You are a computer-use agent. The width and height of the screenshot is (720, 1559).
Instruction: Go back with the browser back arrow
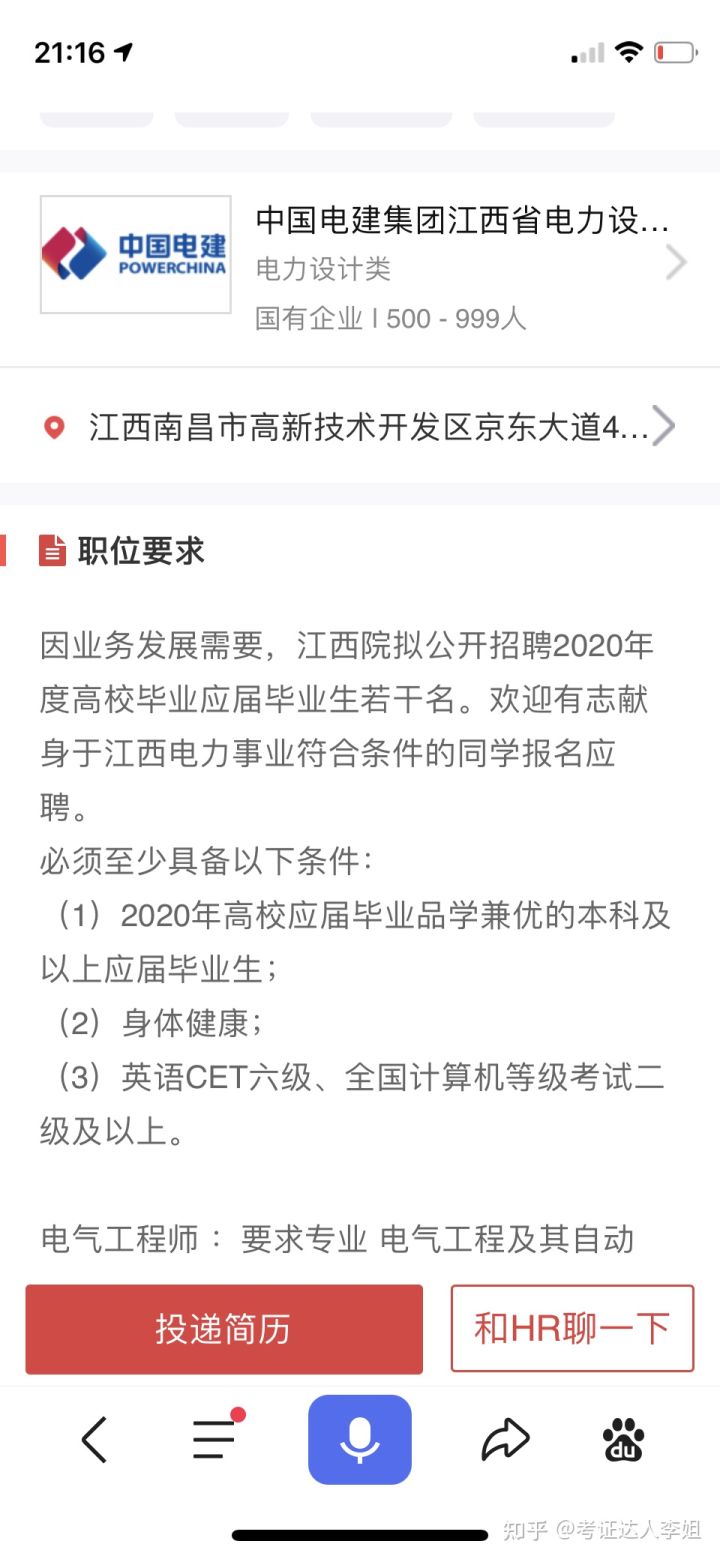94,1441
